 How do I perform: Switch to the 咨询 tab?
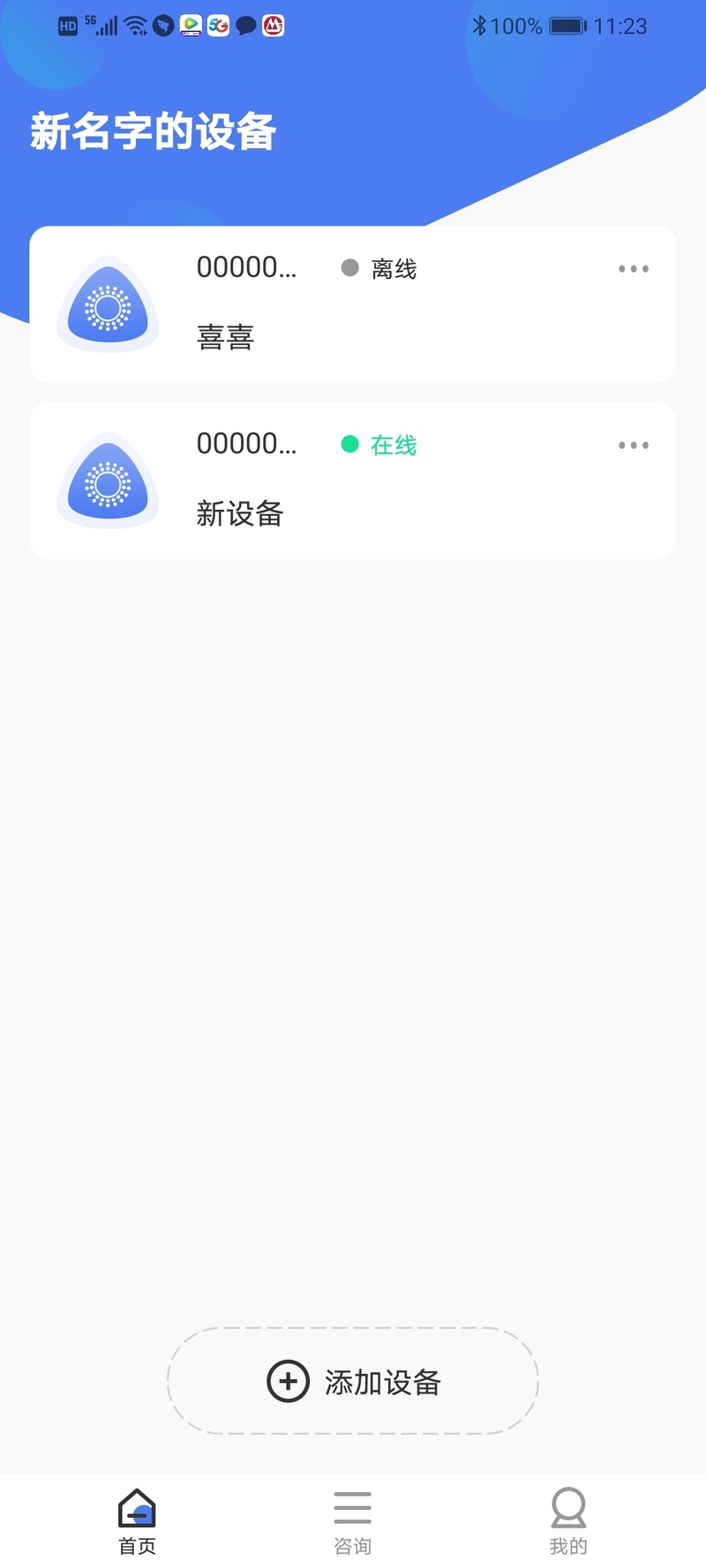353,1521
